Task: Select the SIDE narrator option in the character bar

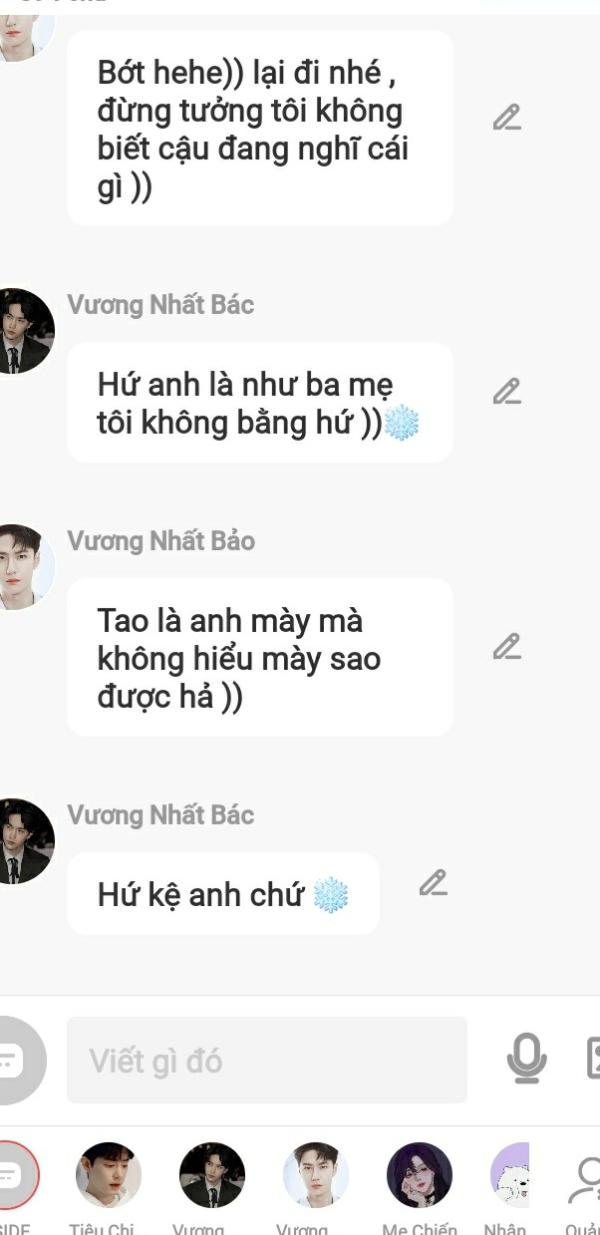Action: [14, 1175]
